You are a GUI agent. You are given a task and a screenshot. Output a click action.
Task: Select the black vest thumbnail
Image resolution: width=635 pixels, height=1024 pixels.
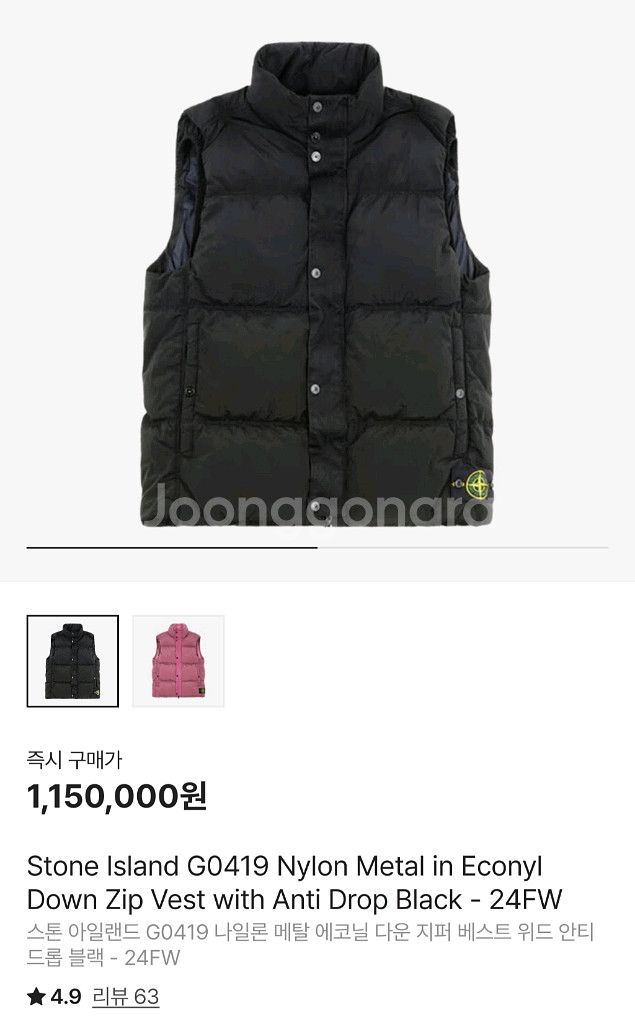click(x=72, y=661)
